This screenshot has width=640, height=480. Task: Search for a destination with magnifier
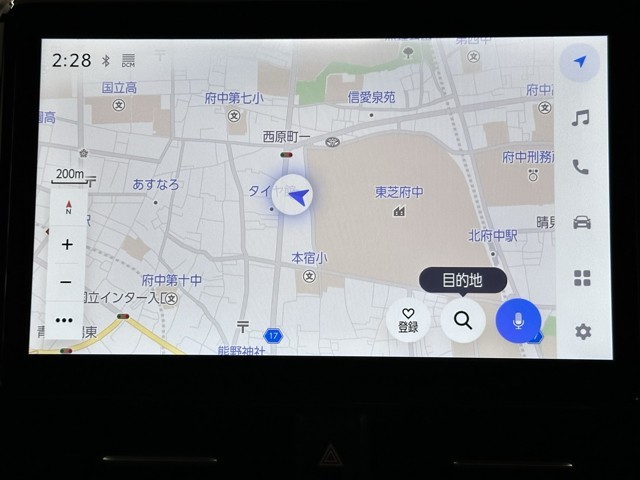(x=463, y=320)
